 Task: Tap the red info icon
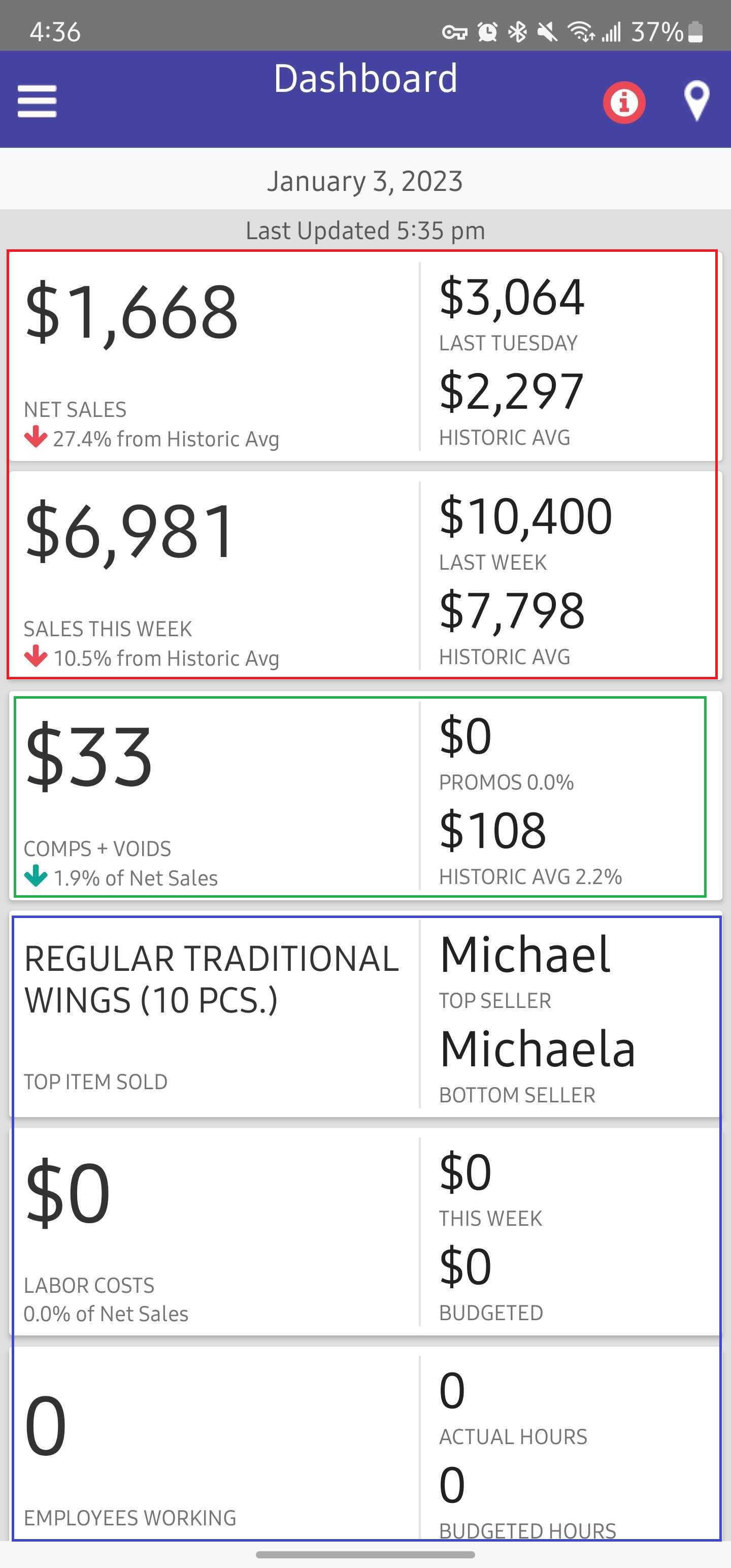coord(624,102)
